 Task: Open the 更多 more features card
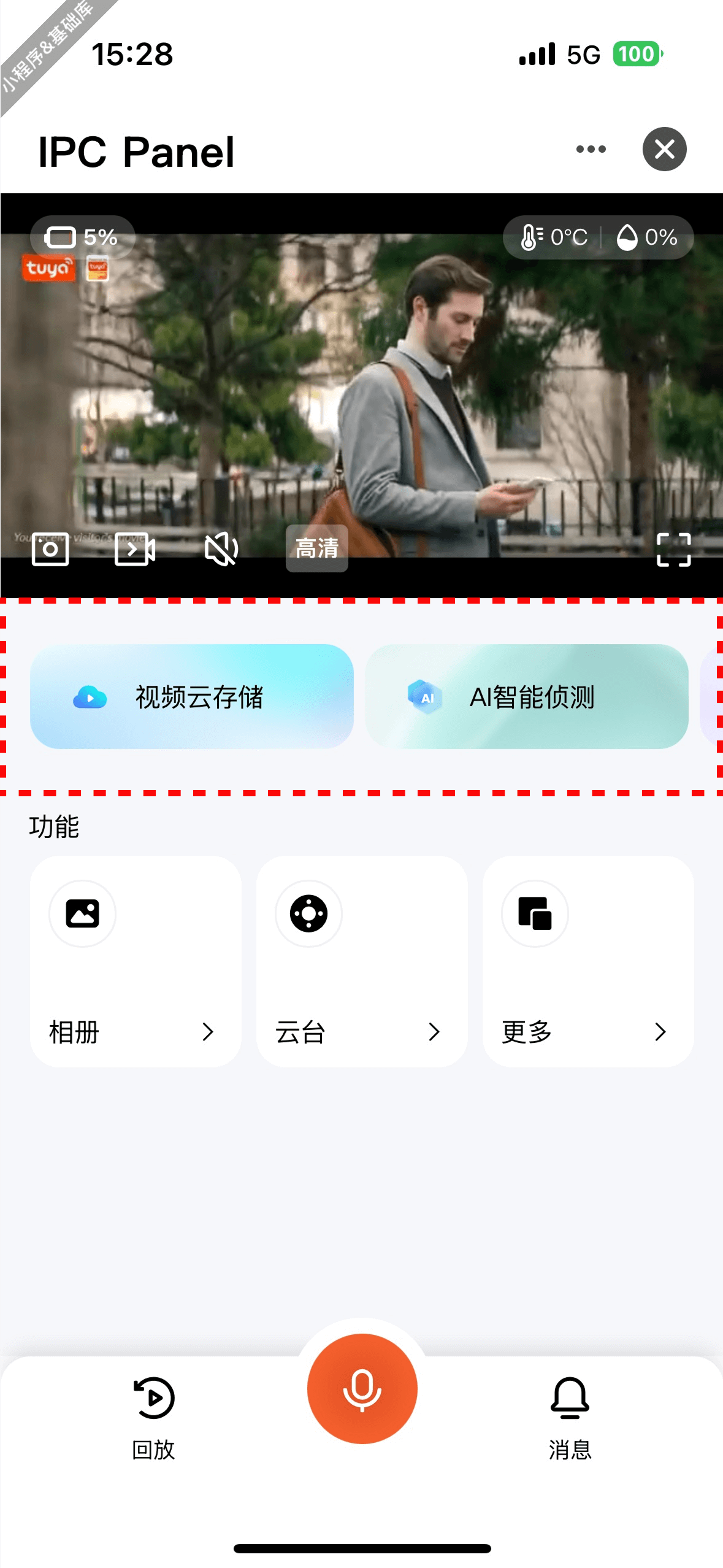[588, 961]
